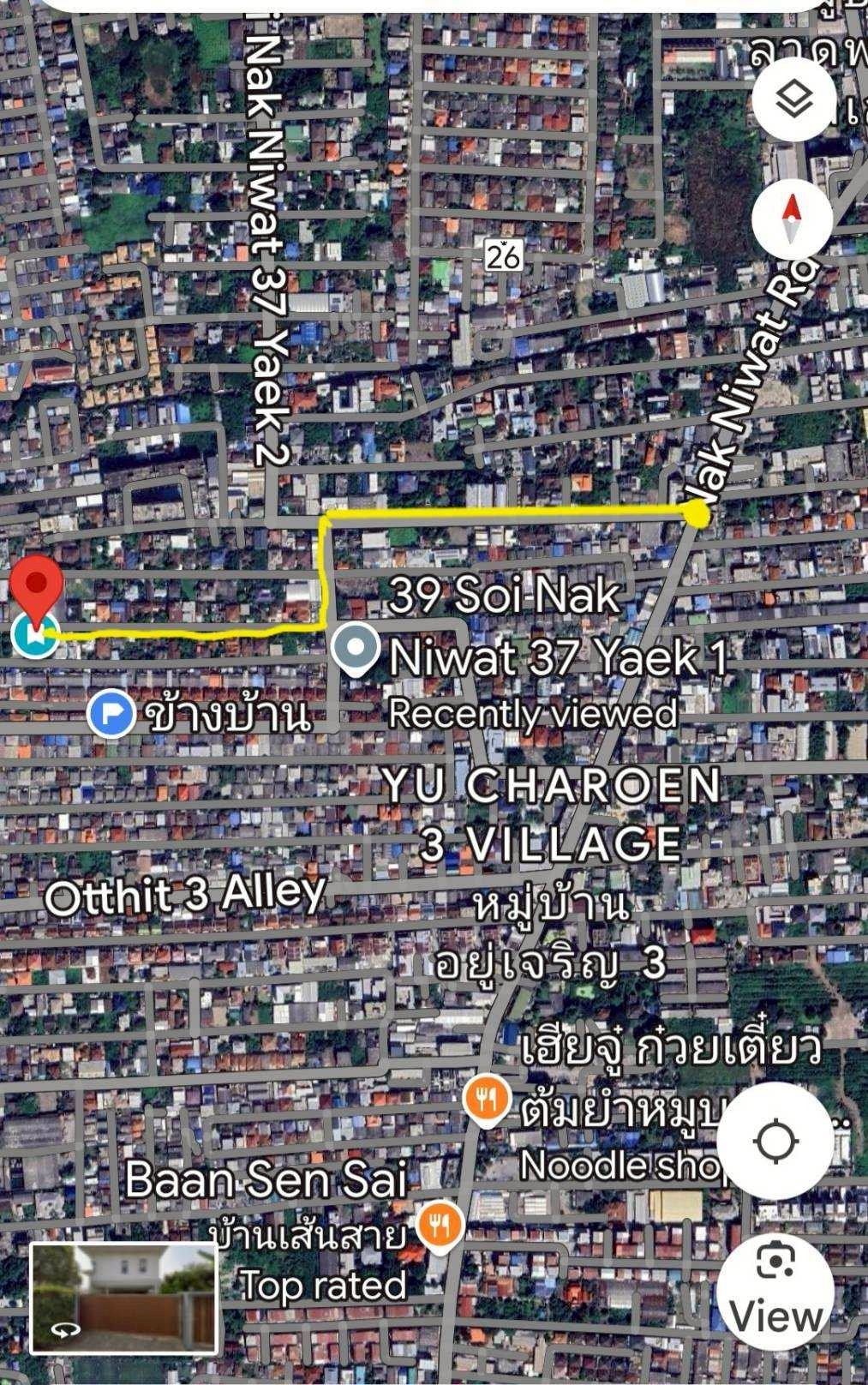Screen dimensions: 868x1385
Task: Select the ข้างบ้าน parking marker
Action: [x=111, y=714]
